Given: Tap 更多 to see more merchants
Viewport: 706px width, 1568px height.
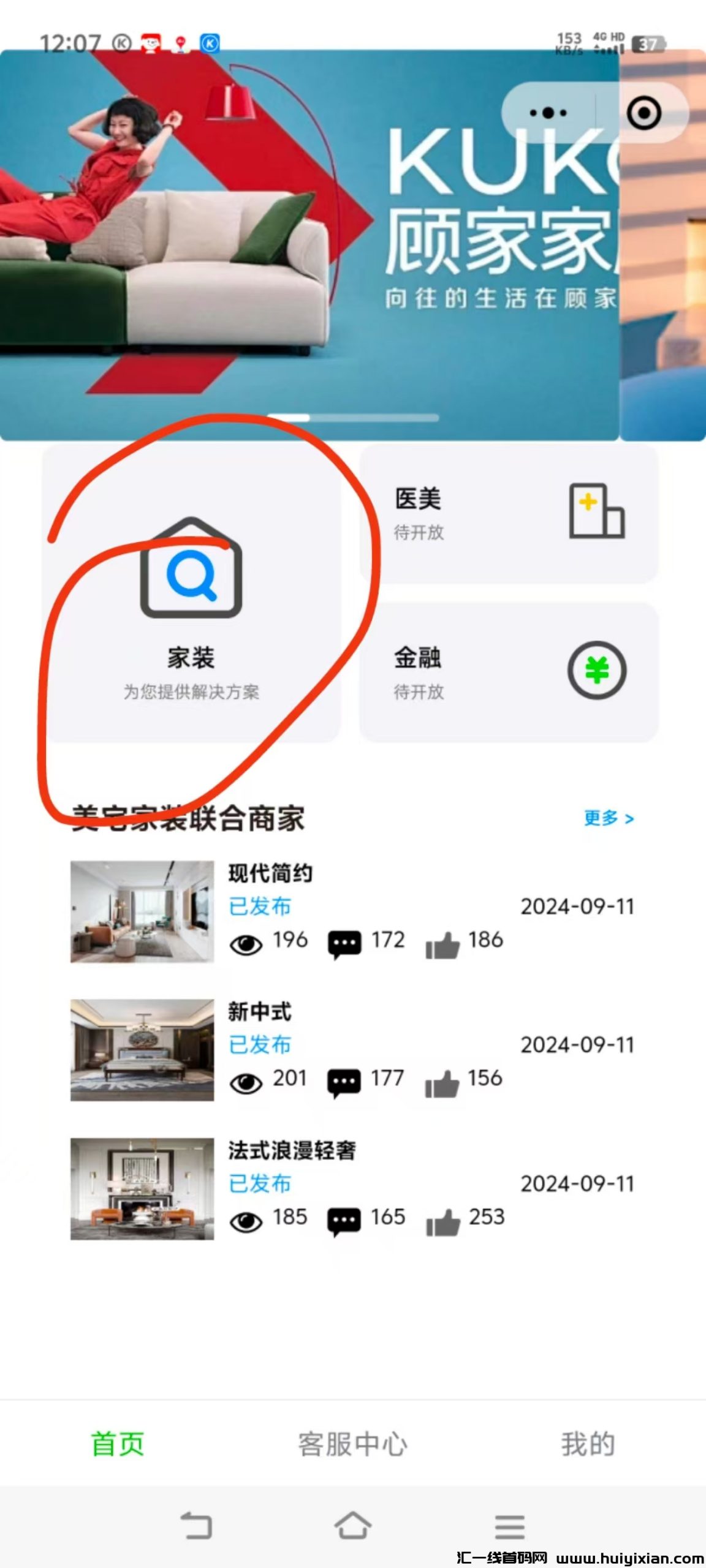Looking at the screenshot, I should coord(609,818).
